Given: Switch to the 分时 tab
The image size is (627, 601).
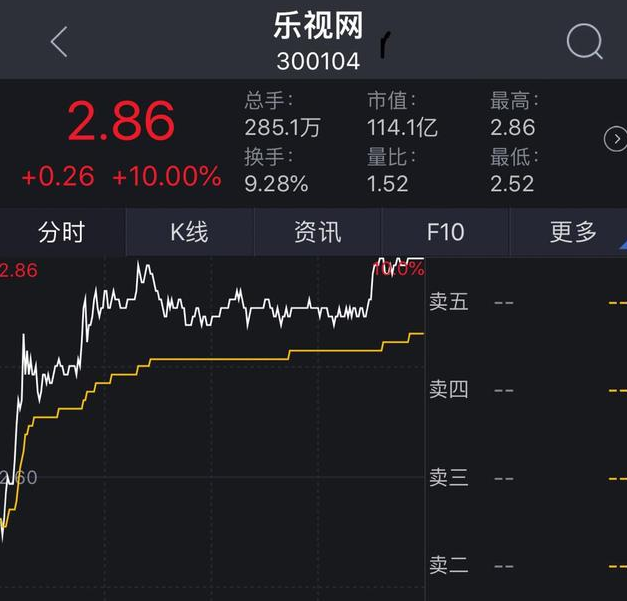Looking at the screenshot, I should 62,233.
